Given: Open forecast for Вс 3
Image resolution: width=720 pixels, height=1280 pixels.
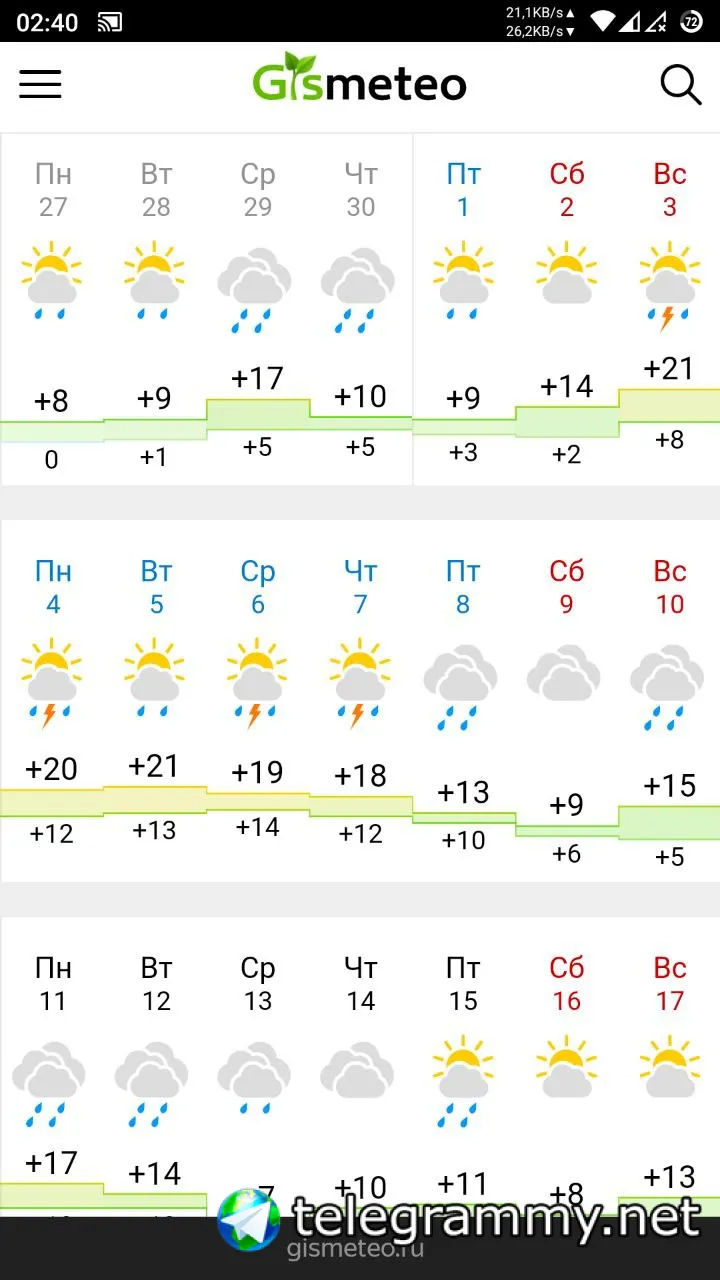Looking at the screenshot, I should pos(669,310).
